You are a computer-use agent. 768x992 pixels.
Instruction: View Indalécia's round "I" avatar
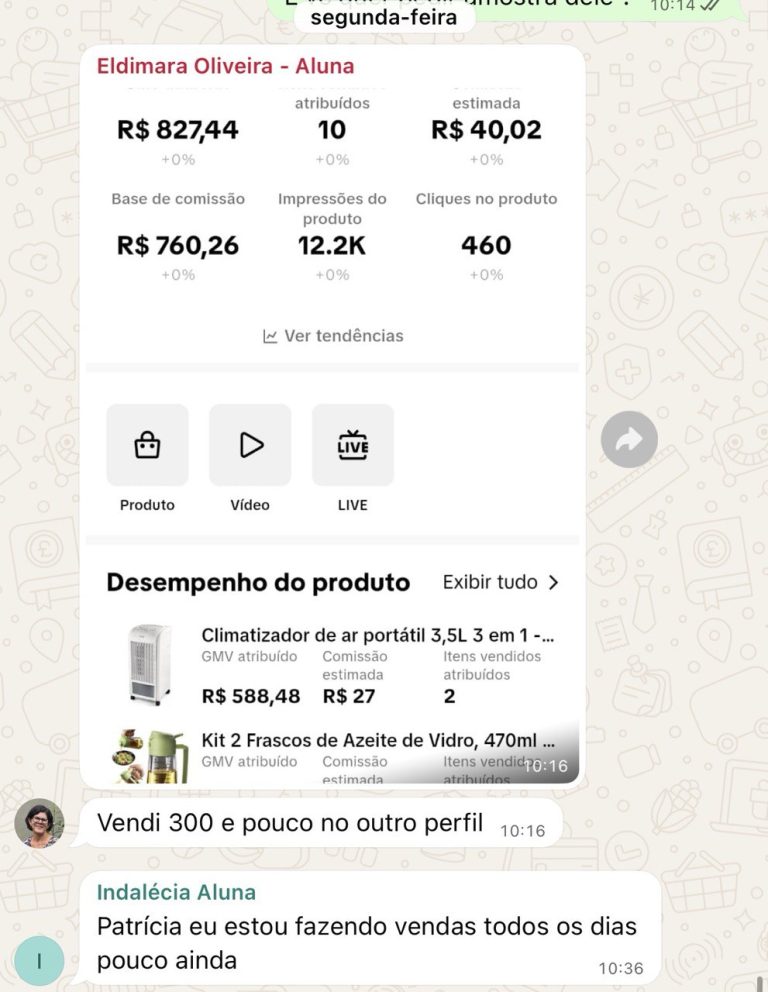point(39,961)
